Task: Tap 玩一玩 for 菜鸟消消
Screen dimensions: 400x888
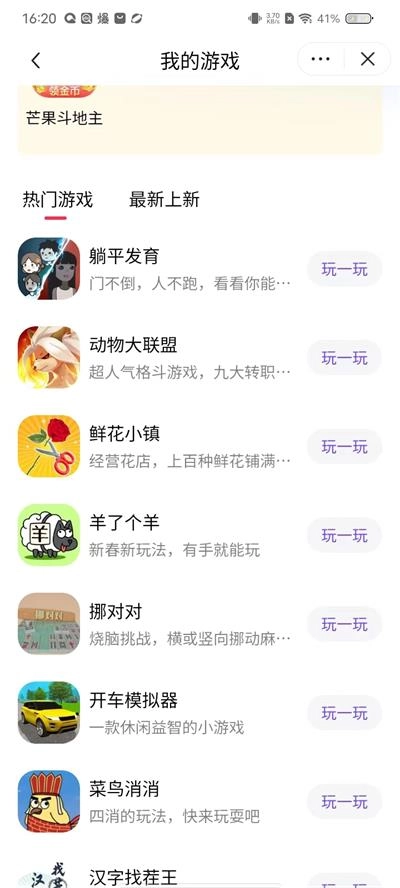Action: [344, 802]
